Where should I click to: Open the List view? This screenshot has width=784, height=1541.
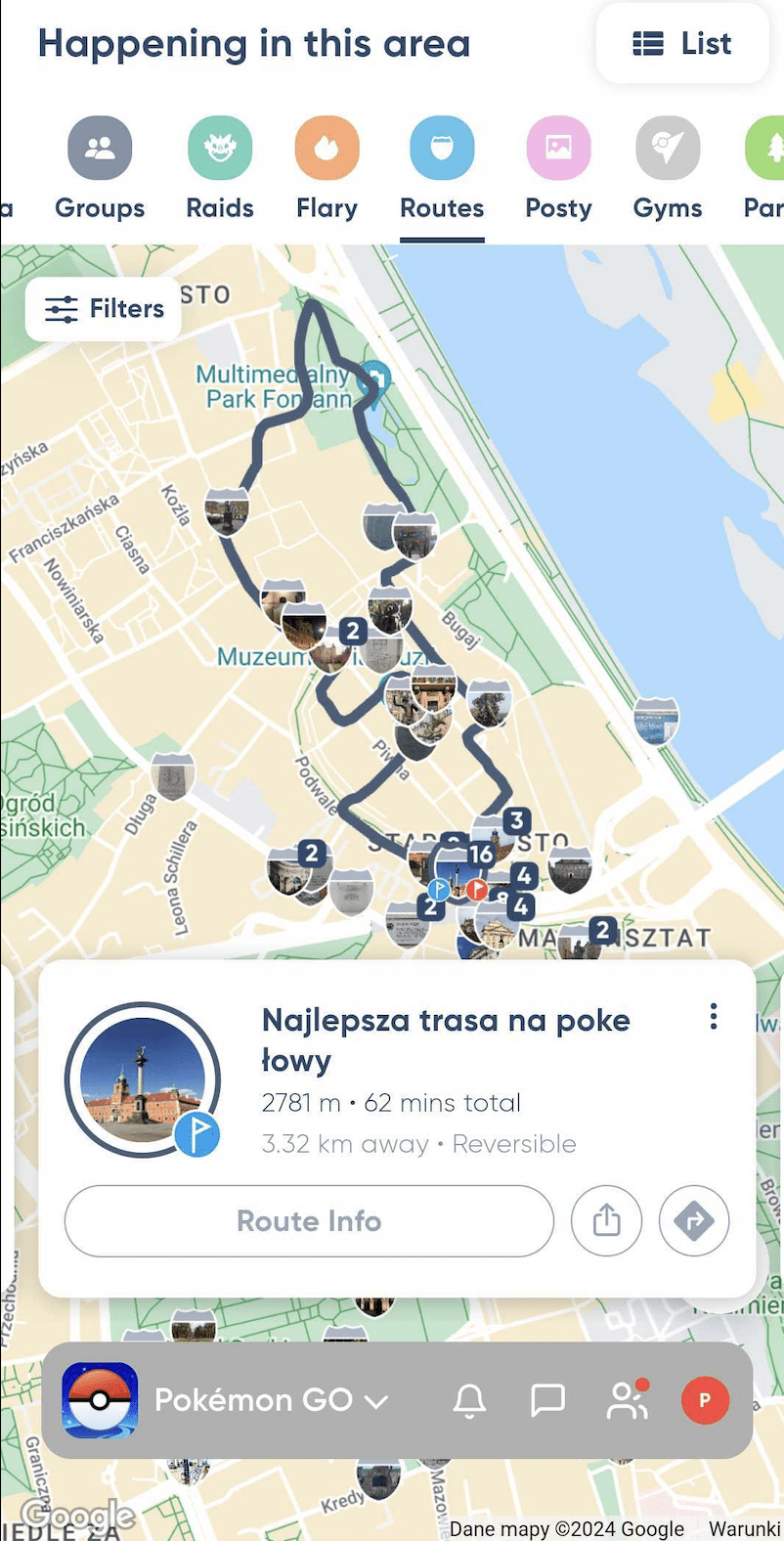click(x=681, y=43)
